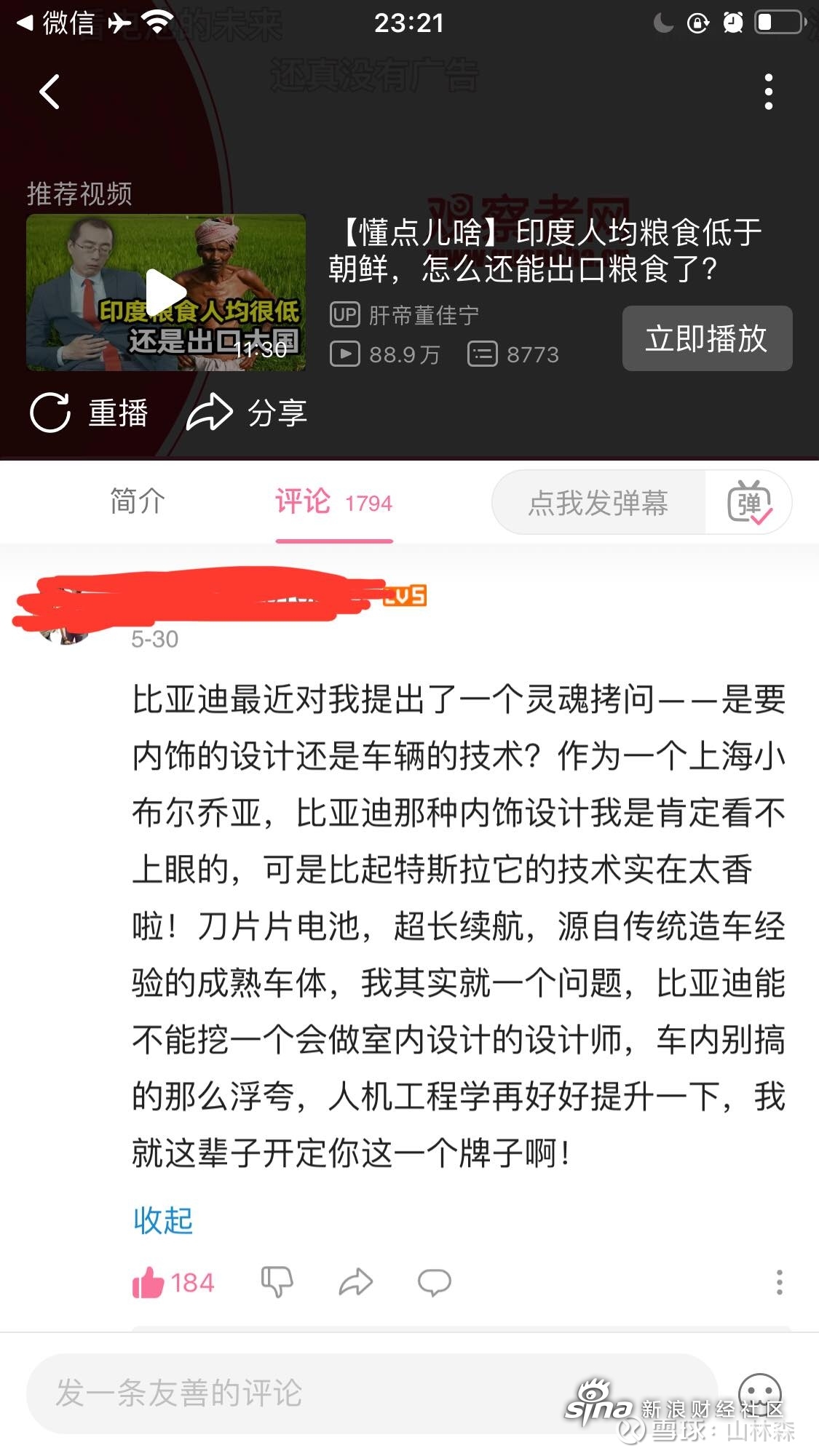Select the 评论 tab
819x1456 pixels.
333,502
